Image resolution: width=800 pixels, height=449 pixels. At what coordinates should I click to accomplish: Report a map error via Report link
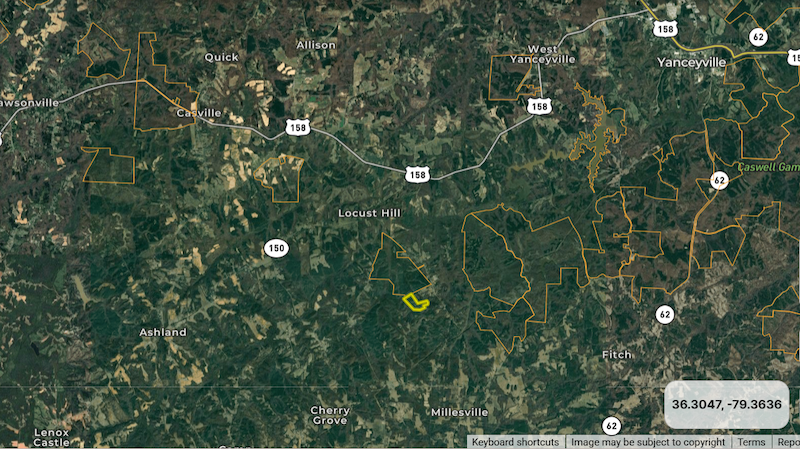point(788,442)
